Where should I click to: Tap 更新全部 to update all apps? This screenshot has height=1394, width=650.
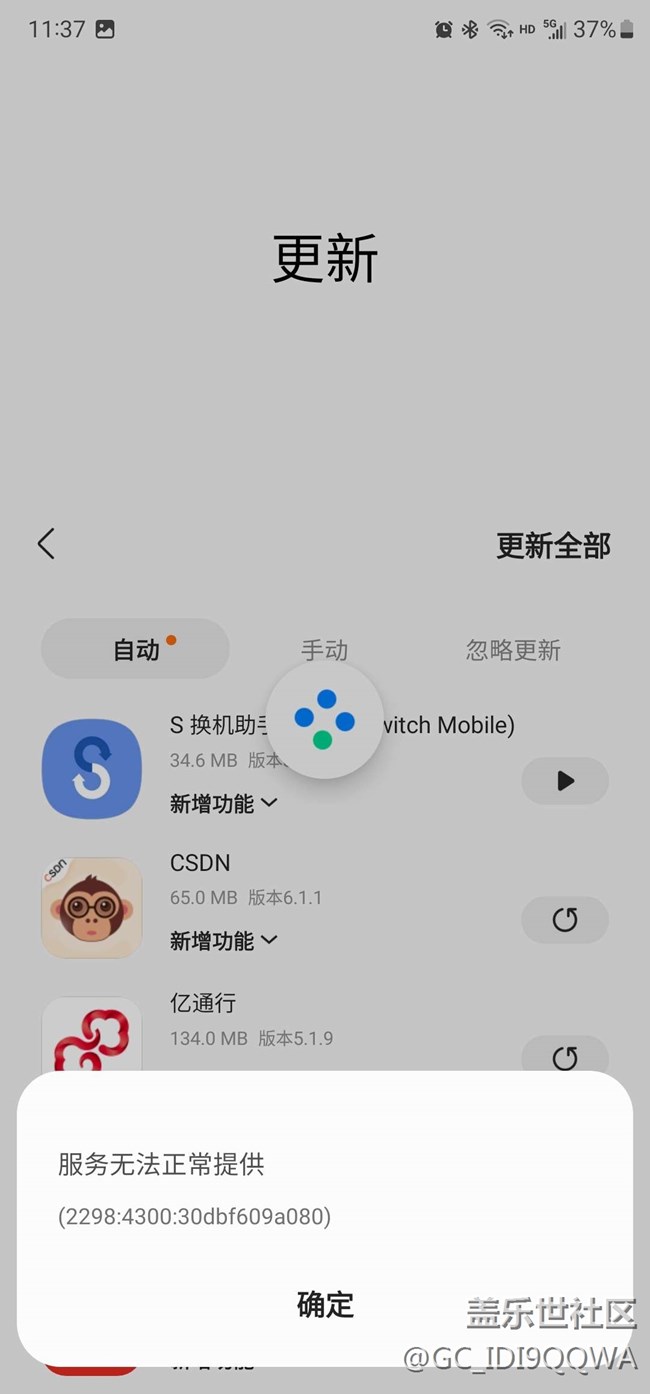553,546
